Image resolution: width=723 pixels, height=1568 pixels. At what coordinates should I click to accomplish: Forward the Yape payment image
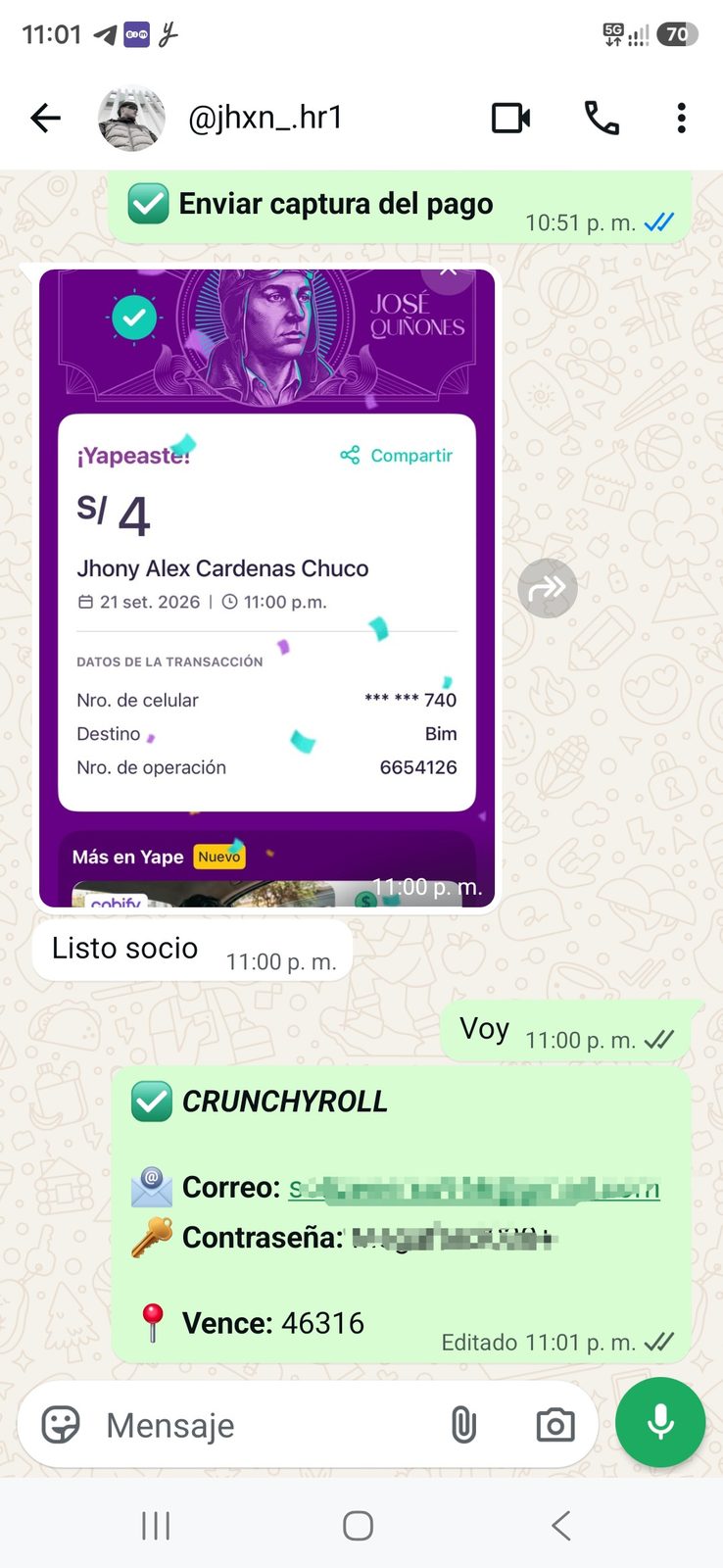coord(548,588)
